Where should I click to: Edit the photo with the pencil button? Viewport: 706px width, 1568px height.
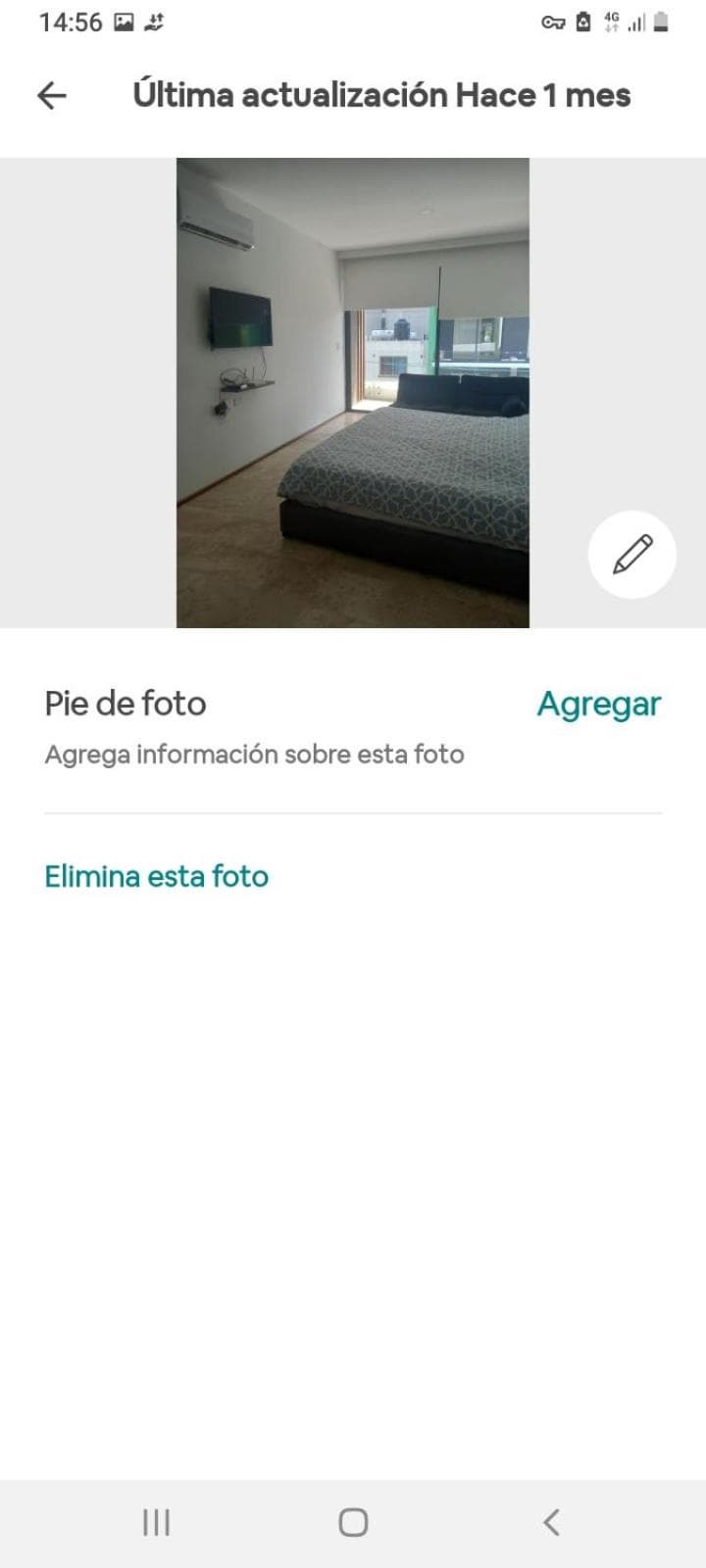(632, 555)
